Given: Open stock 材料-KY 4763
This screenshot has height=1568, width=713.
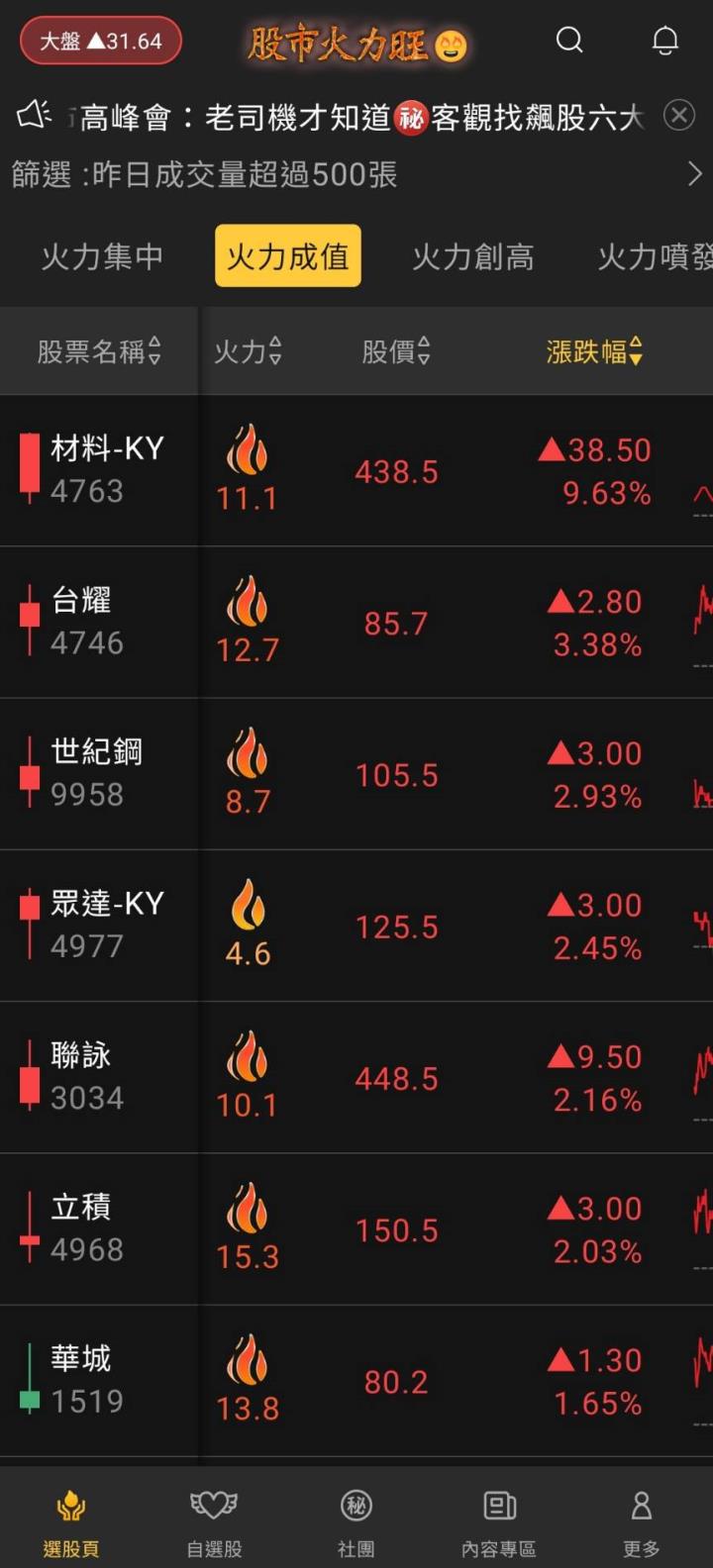Looking at the screenshot, I should pyautogui.click(x=107, y=470).
